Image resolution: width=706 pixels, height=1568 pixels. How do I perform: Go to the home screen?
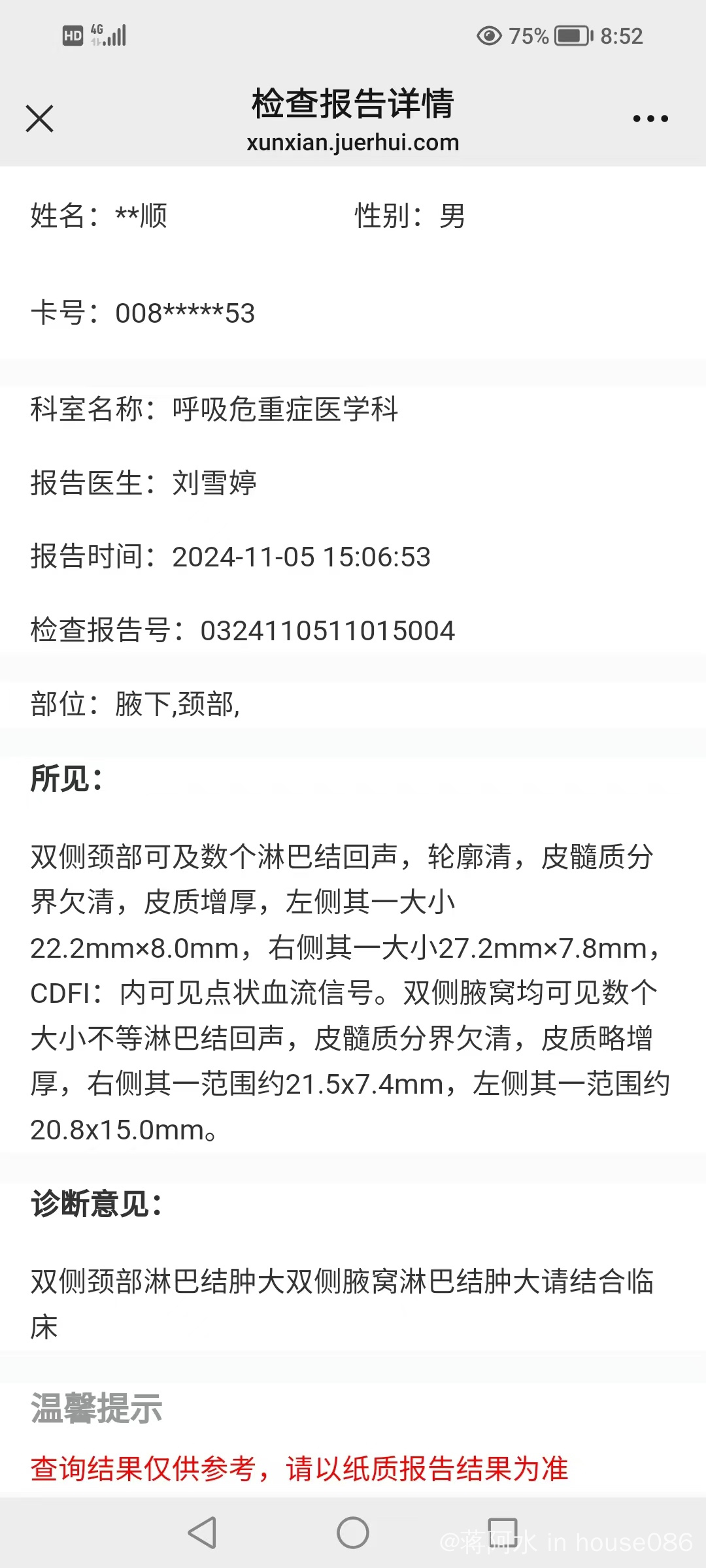coord(353,1532)
